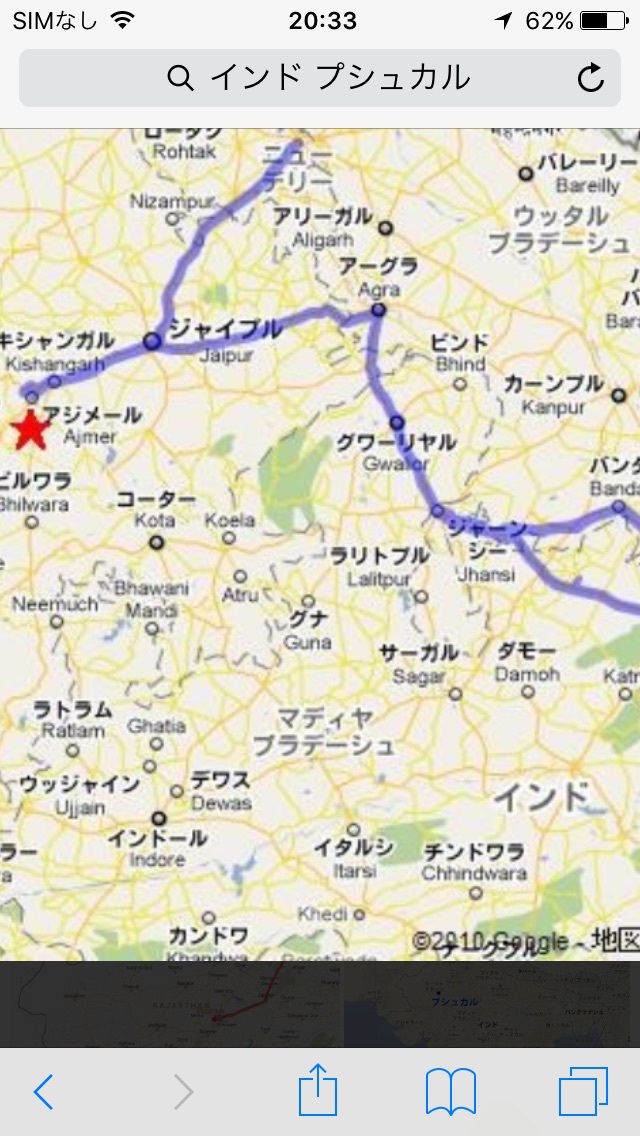Tap the address bar showing インド プシュカル

[x=318, y=78]
